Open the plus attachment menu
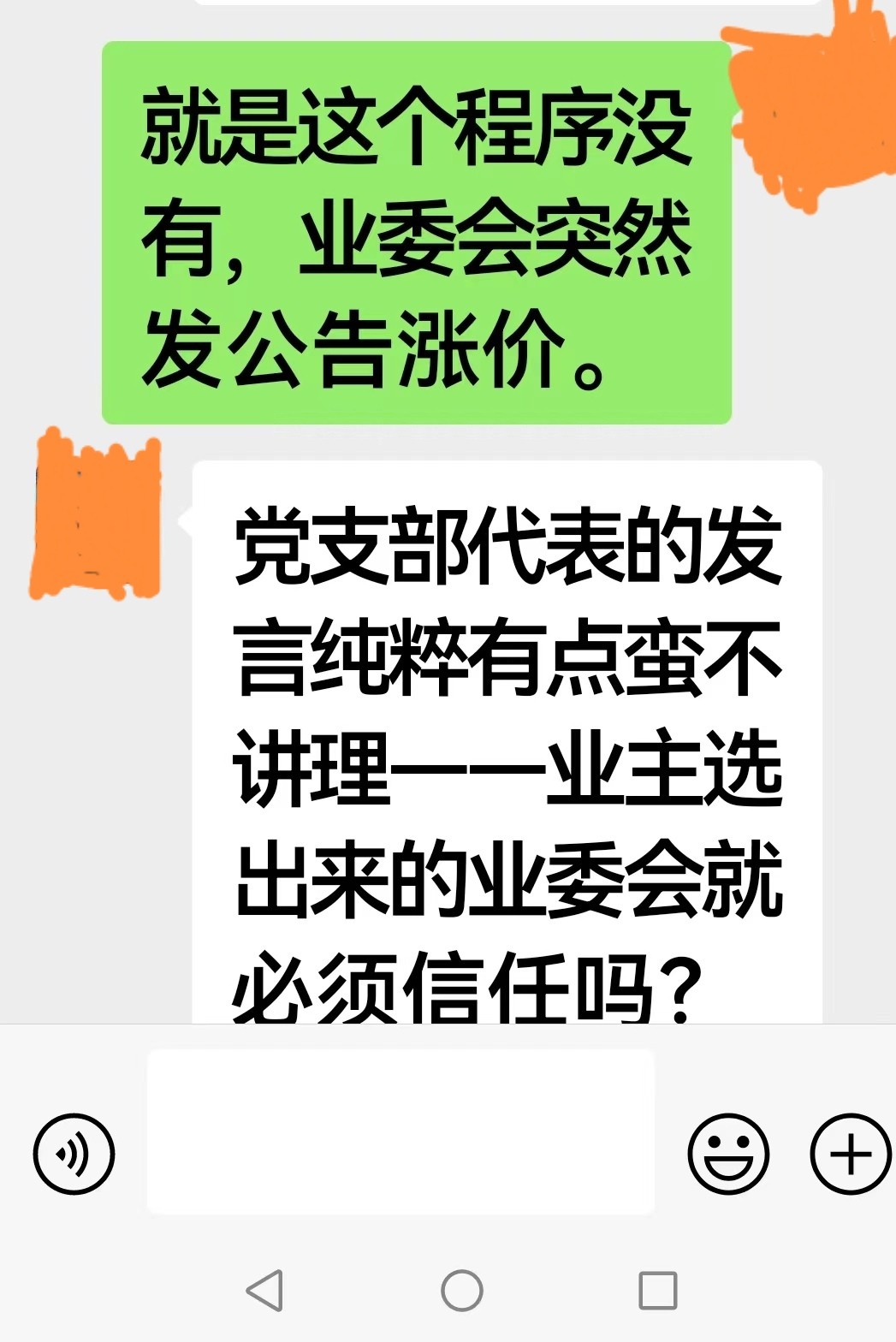The height and width of the screenshot is (1342, 896). 850,1154
